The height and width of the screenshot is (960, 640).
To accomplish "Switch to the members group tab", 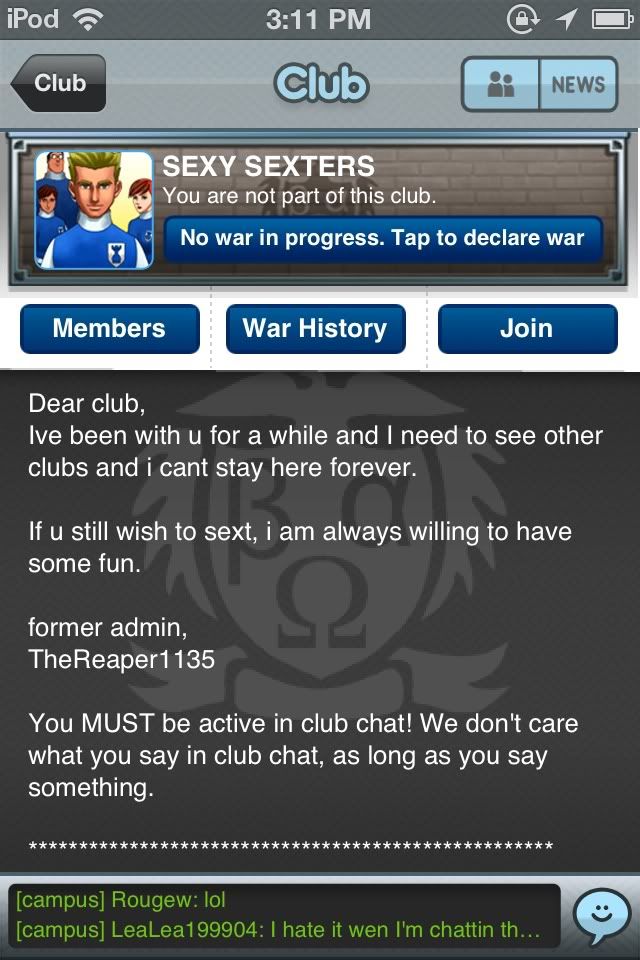I will click(500, 84).
